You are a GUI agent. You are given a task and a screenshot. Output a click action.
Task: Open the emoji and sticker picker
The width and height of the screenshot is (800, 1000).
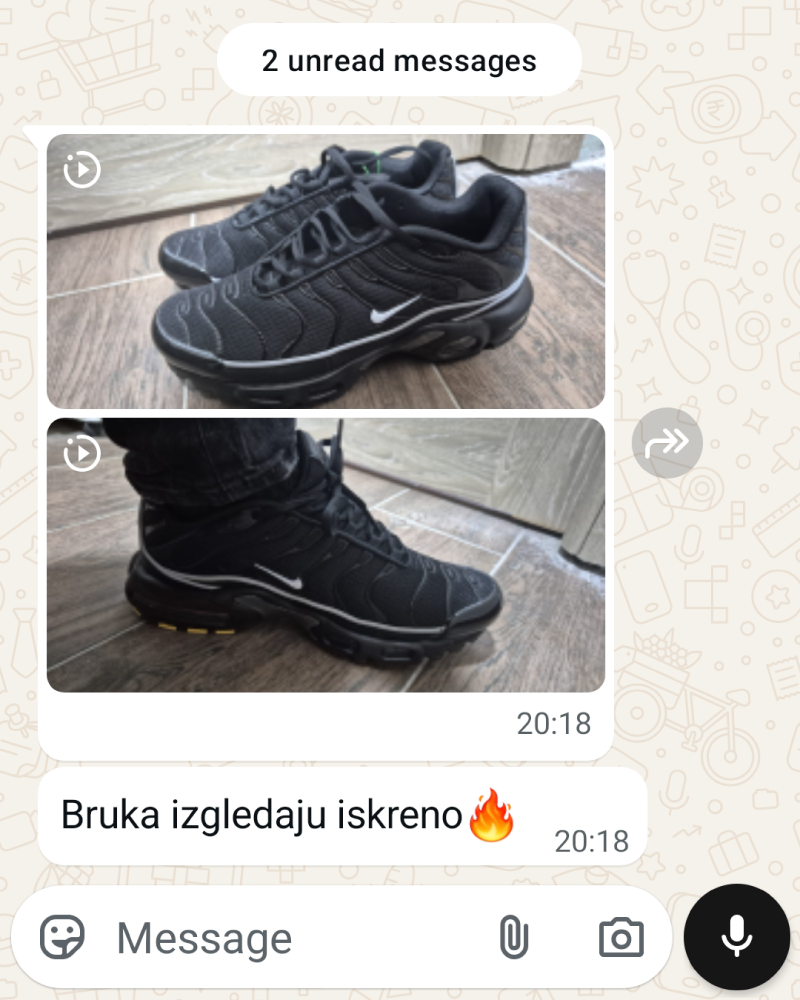pyautogui.click(x=62, y=938)
